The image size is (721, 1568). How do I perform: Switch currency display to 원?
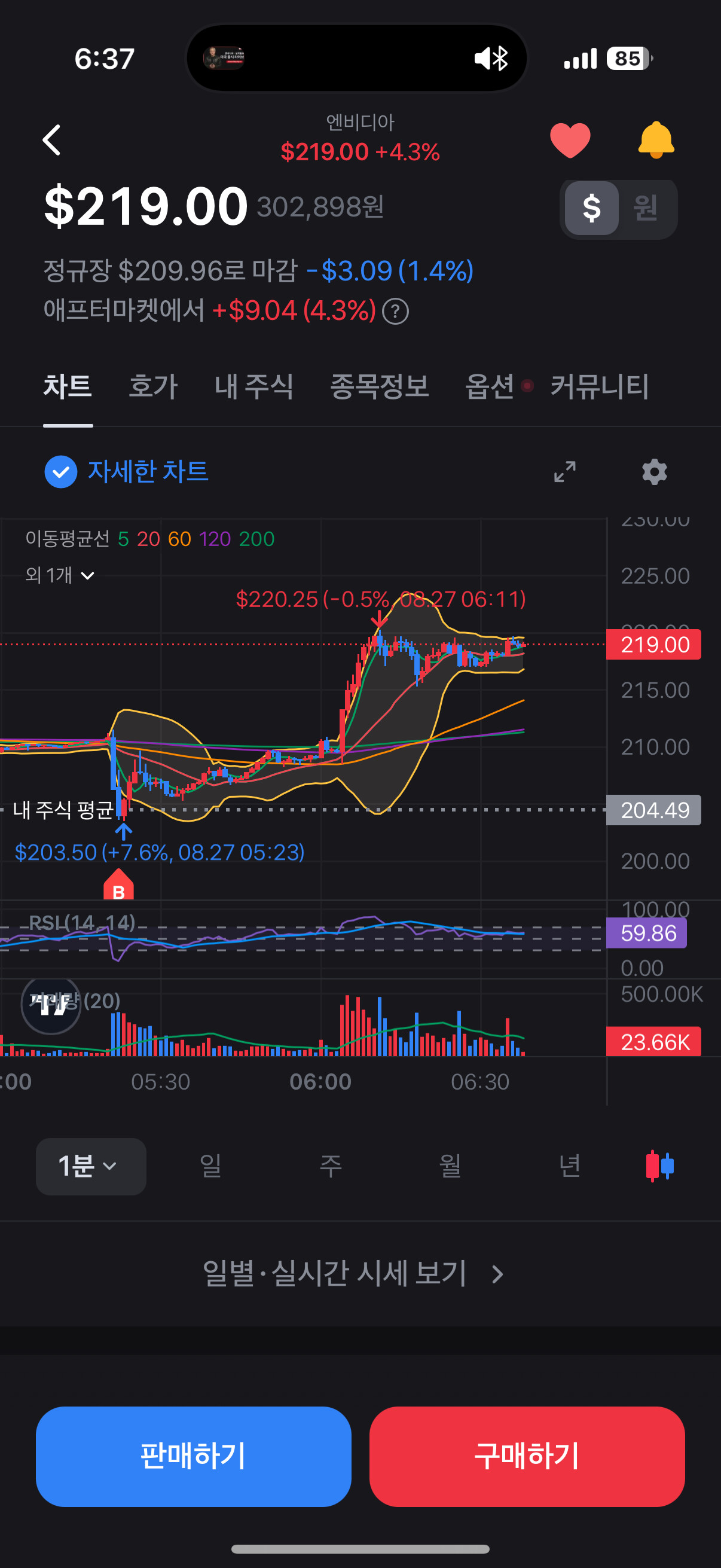click(645, 208)
